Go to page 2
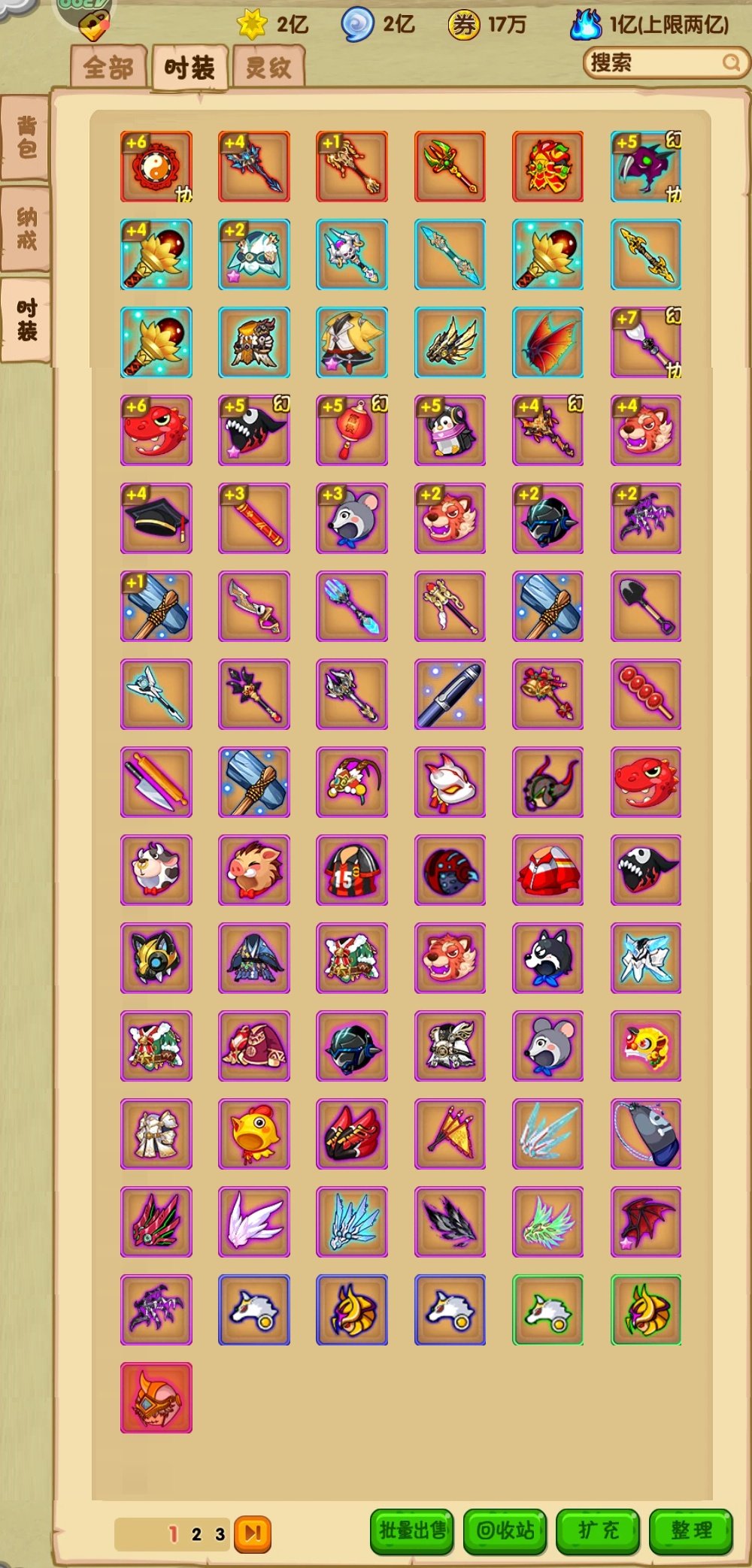The height and width of the screenshot is (1568, 752). pyautogui.click(x=196, y=1534)
